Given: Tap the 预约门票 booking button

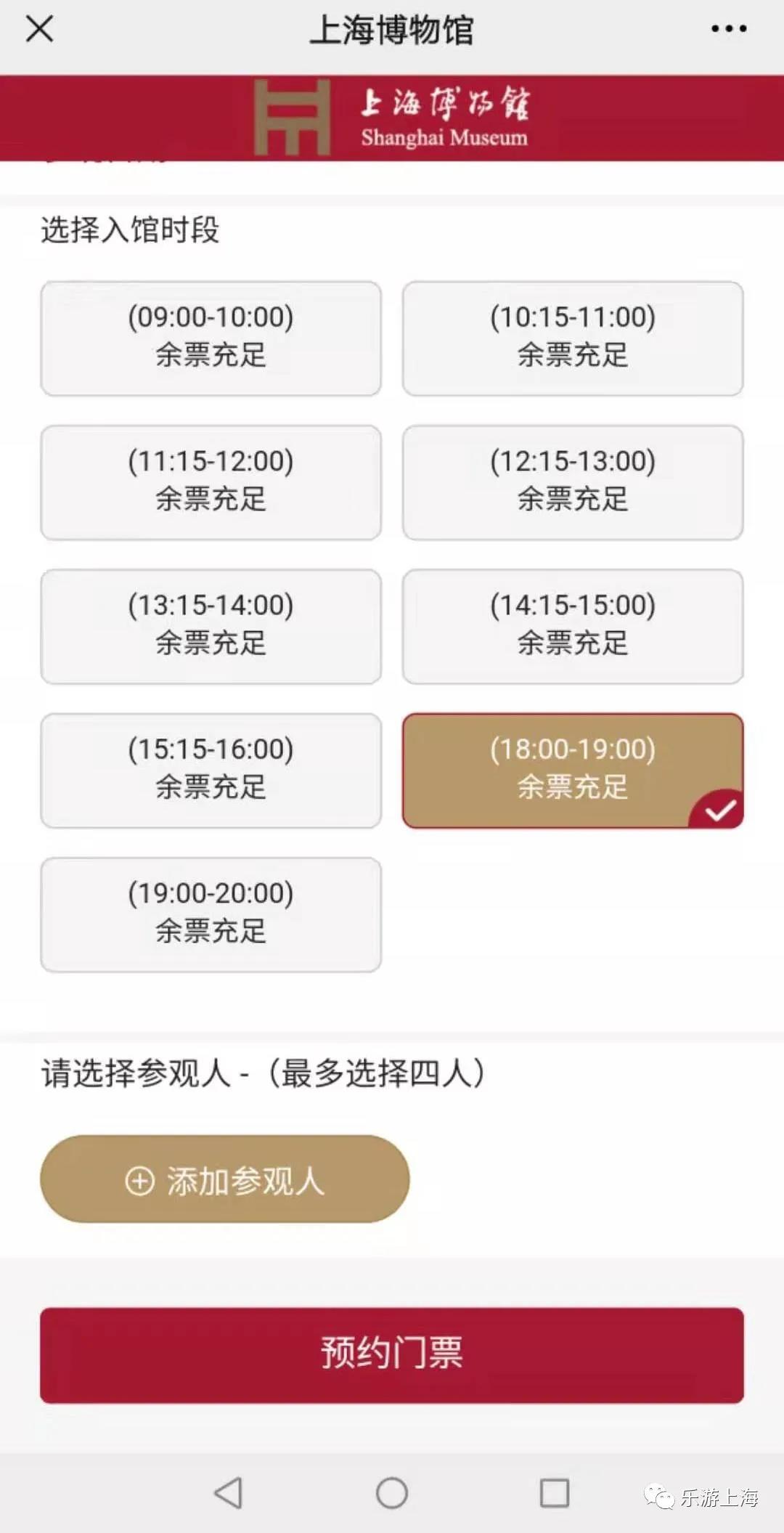Looking at the screenshot, I should pos(392,1354).
